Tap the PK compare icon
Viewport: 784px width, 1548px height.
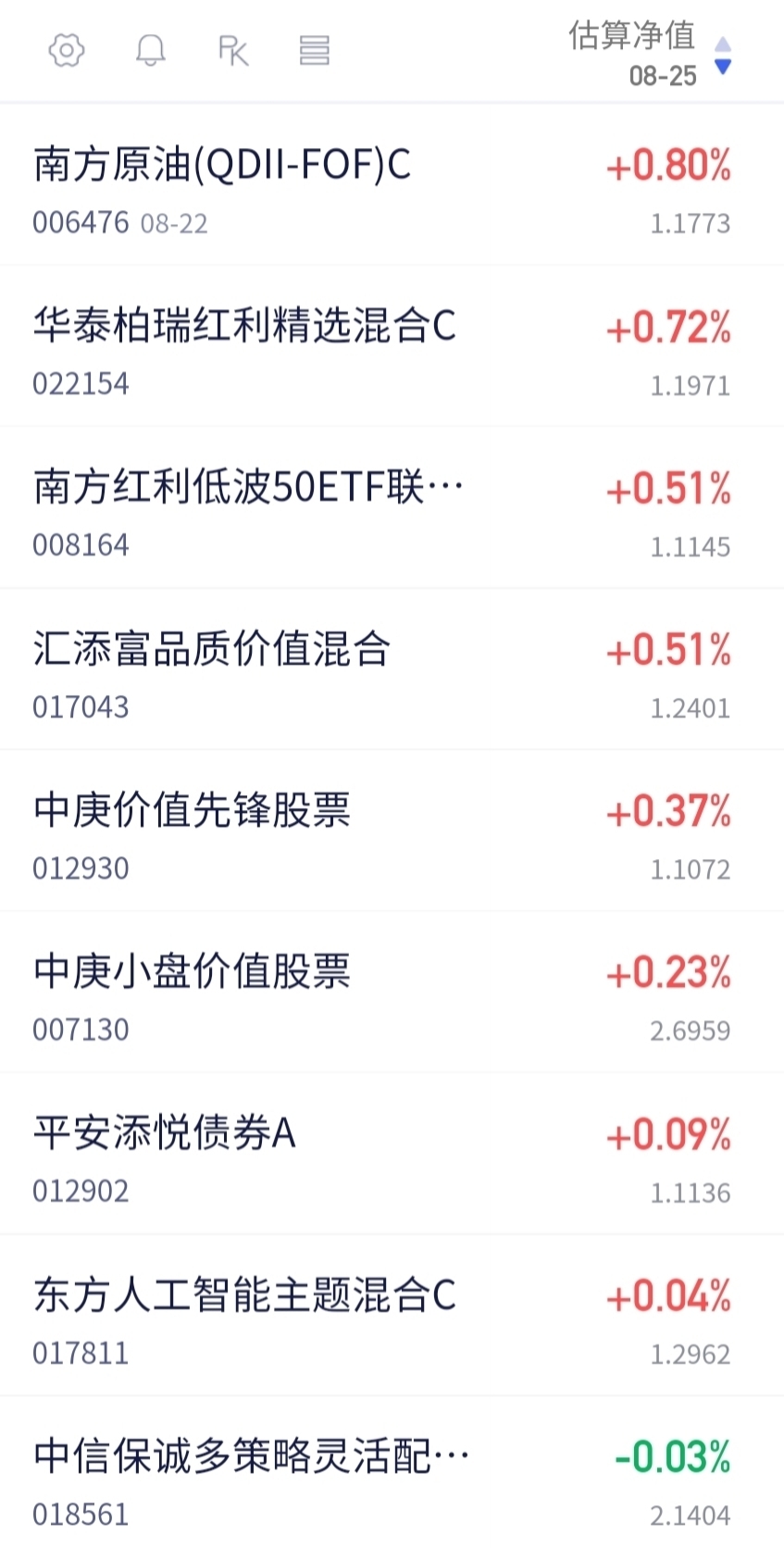pyautogui.click(x=232, y=50)
